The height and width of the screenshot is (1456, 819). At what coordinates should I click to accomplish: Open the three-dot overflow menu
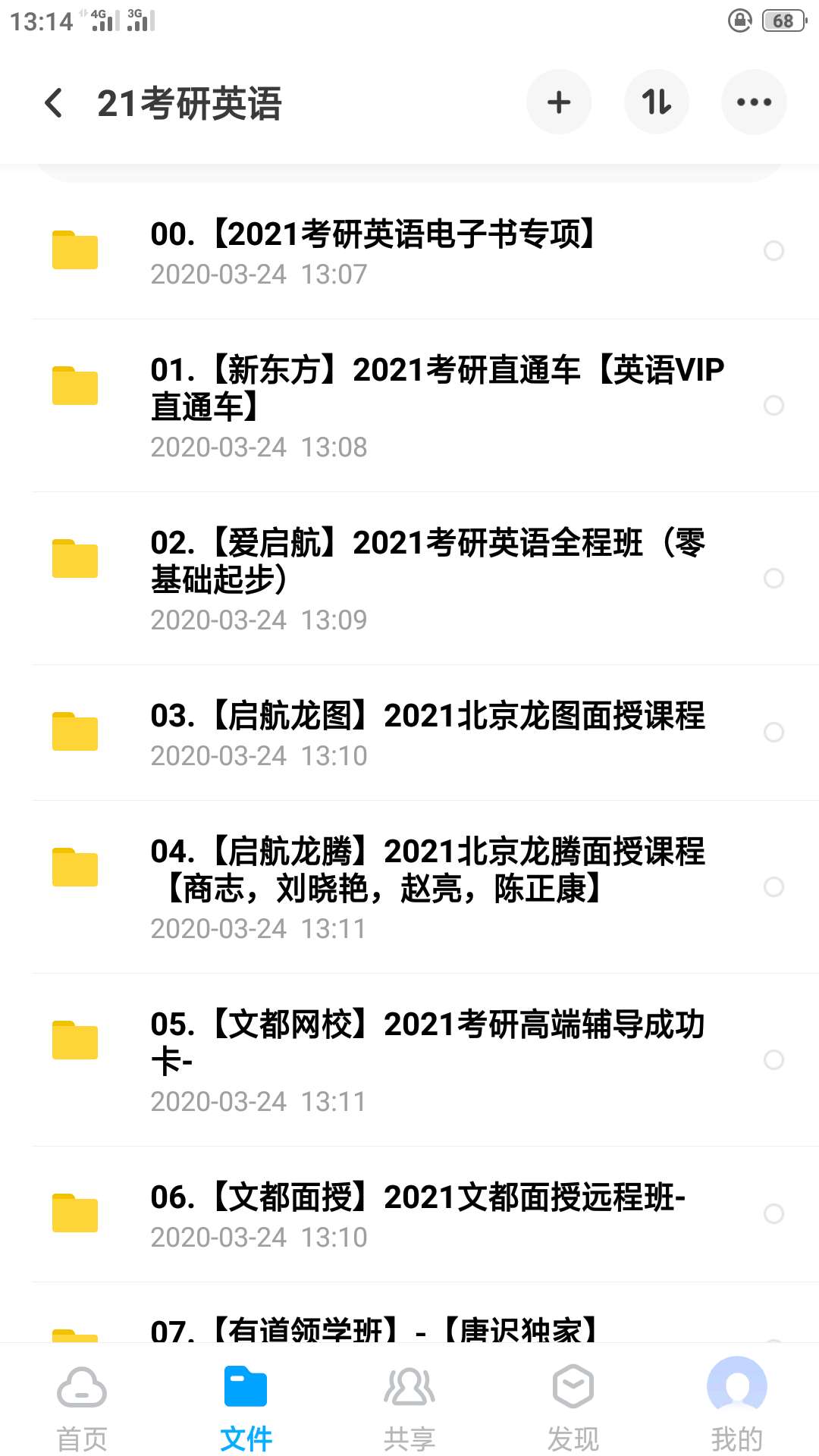click(754, 102)
